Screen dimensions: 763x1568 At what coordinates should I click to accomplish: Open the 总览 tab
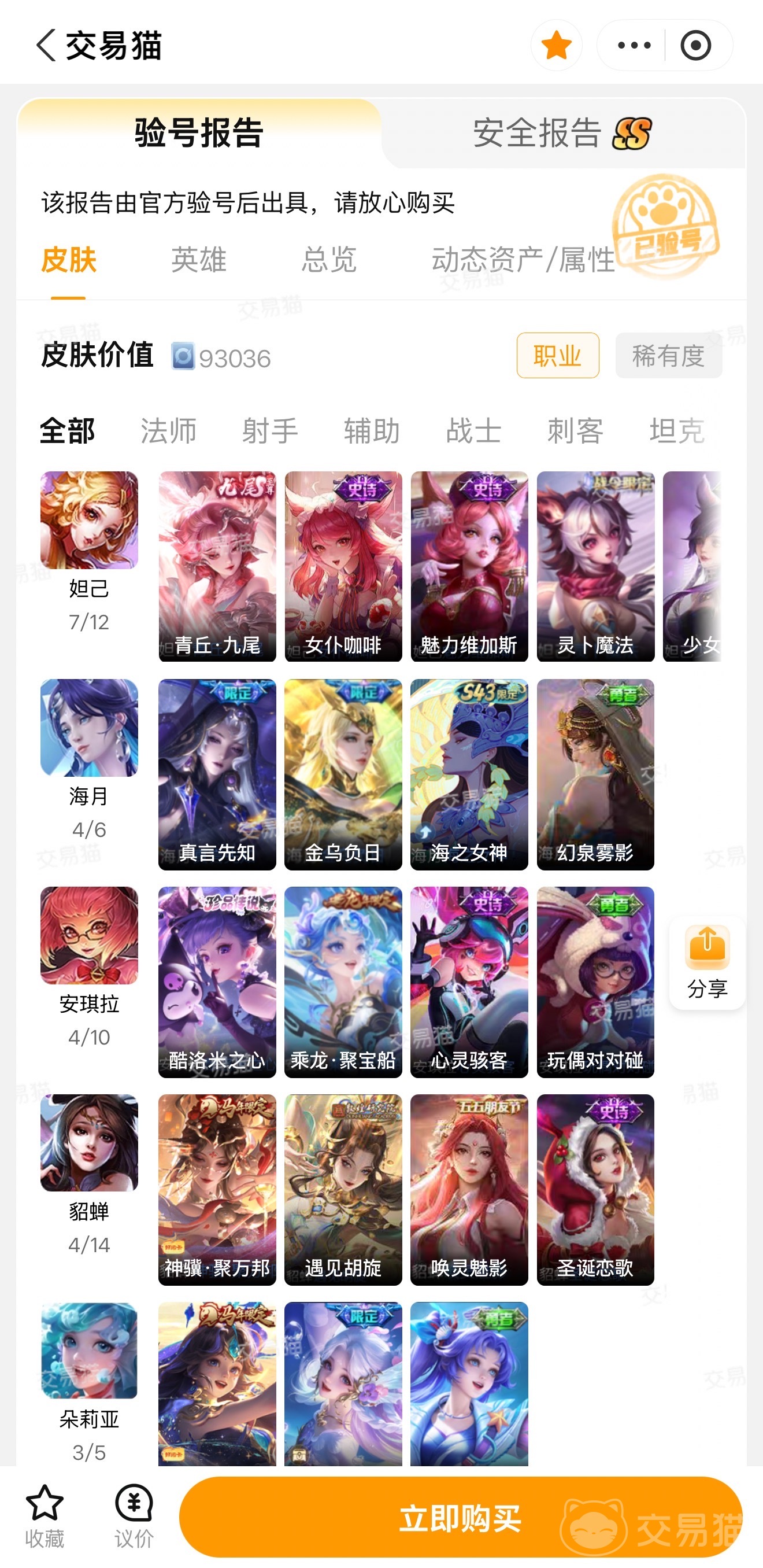[x=328, y=260]
